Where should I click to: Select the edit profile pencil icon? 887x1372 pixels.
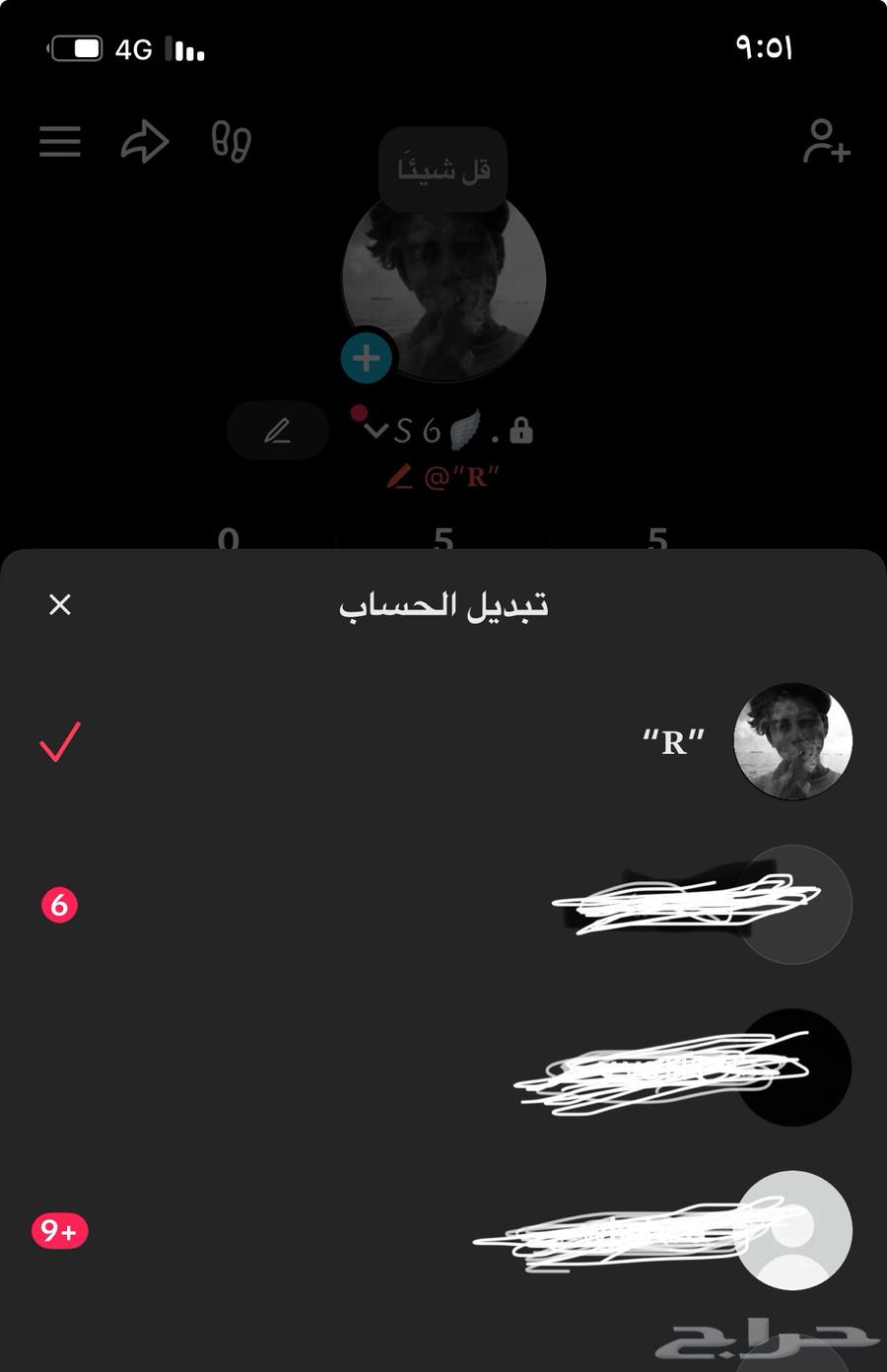tap(277, 431)
